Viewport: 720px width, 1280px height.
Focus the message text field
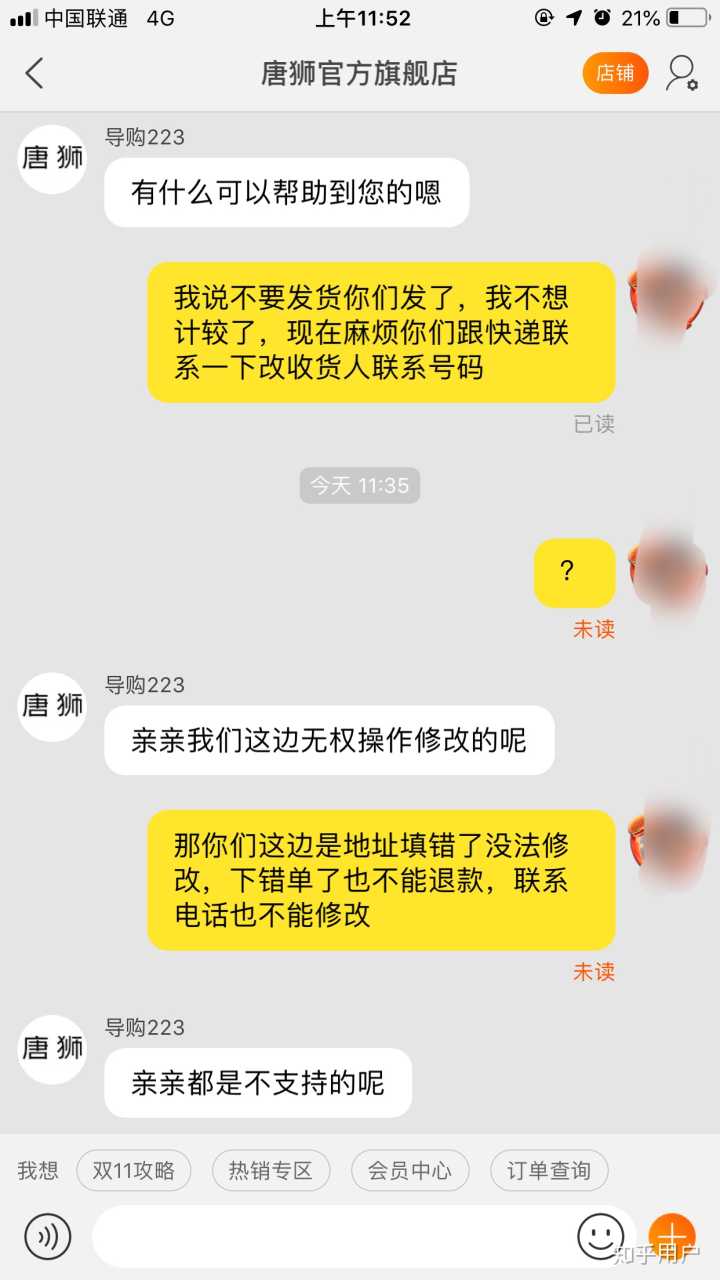(x=330, y=1236)
